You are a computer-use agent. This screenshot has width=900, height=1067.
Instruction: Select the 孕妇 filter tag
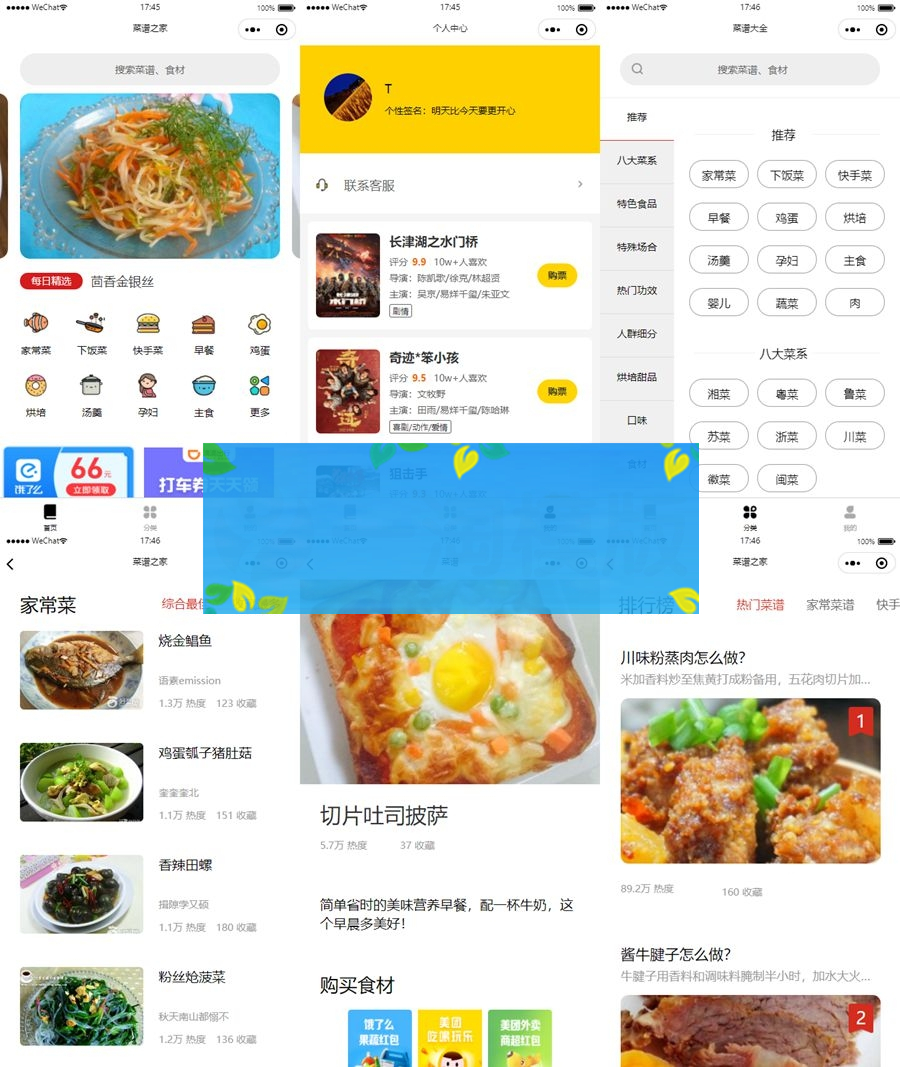click(x=787, y=260)
